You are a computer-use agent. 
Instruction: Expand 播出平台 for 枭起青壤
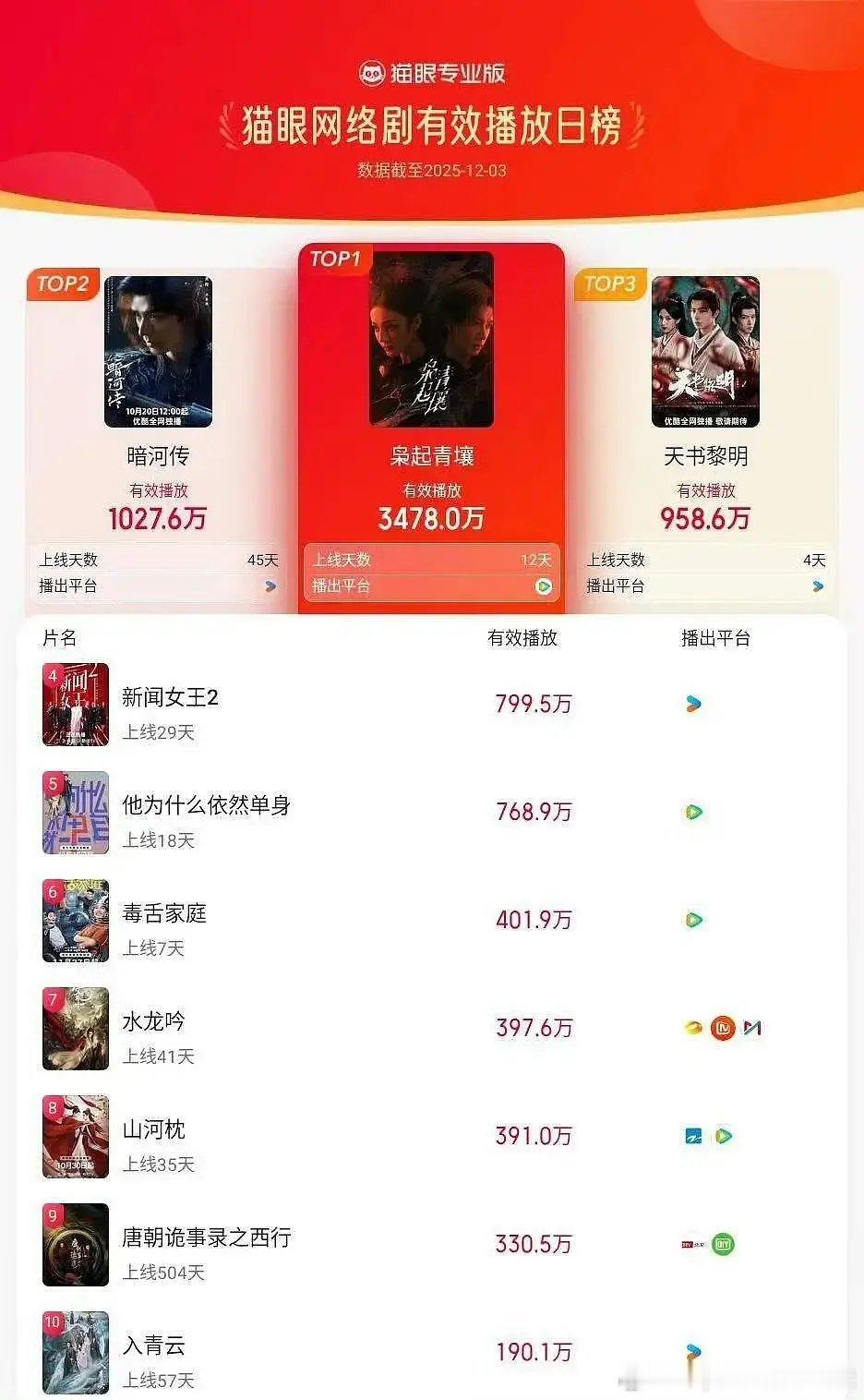[543, 585]
